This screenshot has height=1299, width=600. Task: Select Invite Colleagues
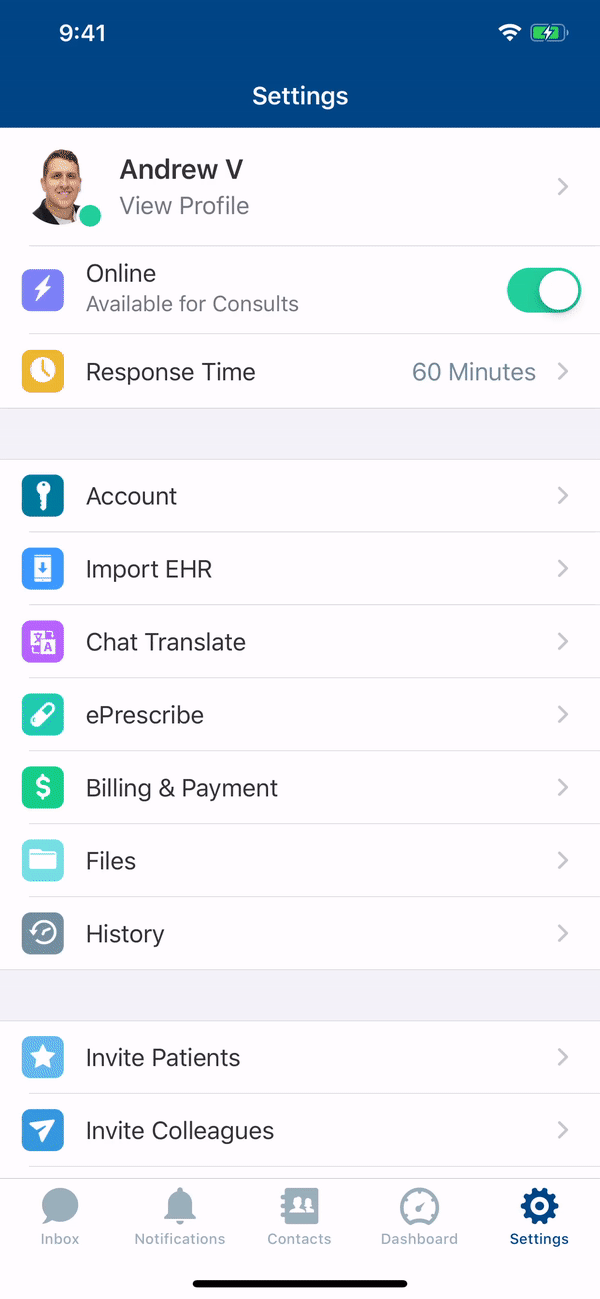pos(300,1131)
